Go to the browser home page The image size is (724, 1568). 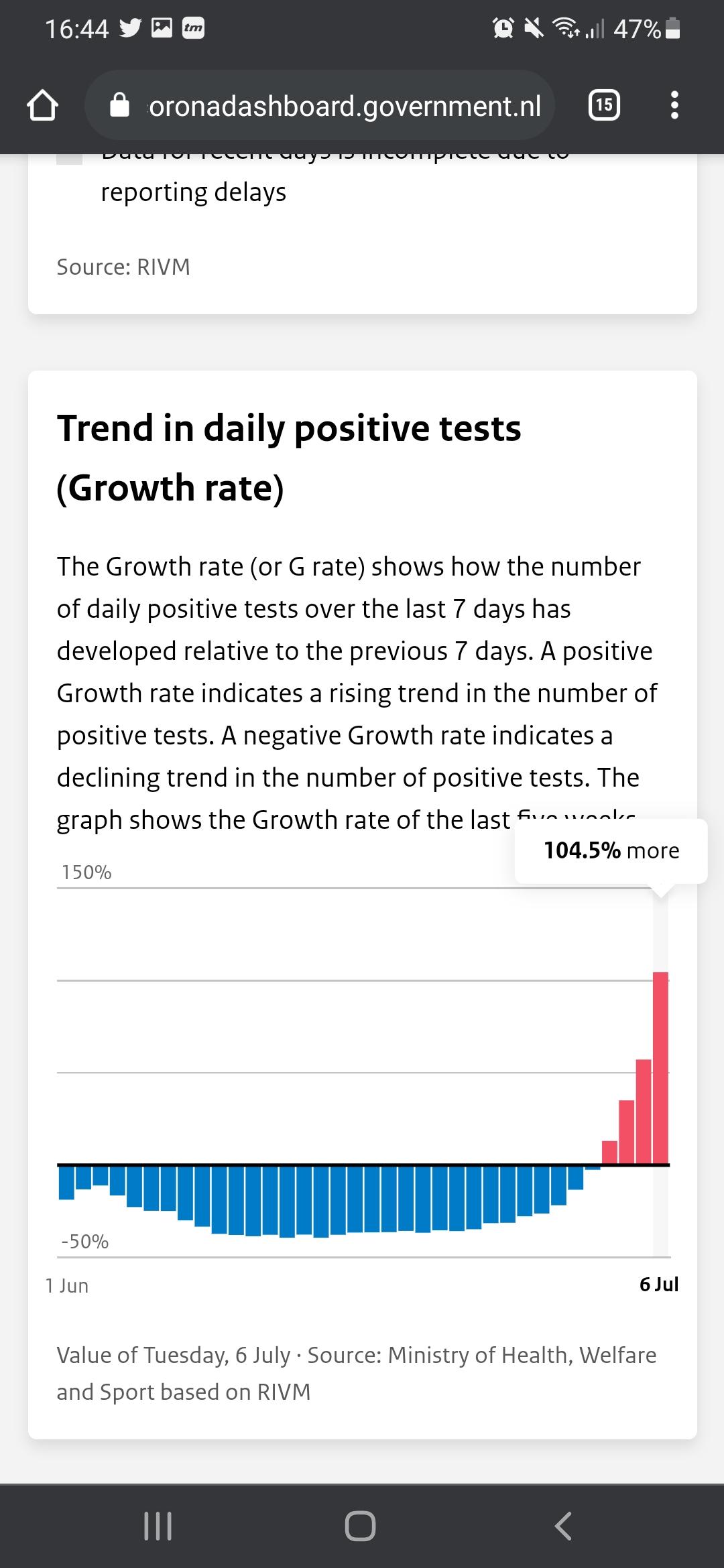[x=42, y=106]
